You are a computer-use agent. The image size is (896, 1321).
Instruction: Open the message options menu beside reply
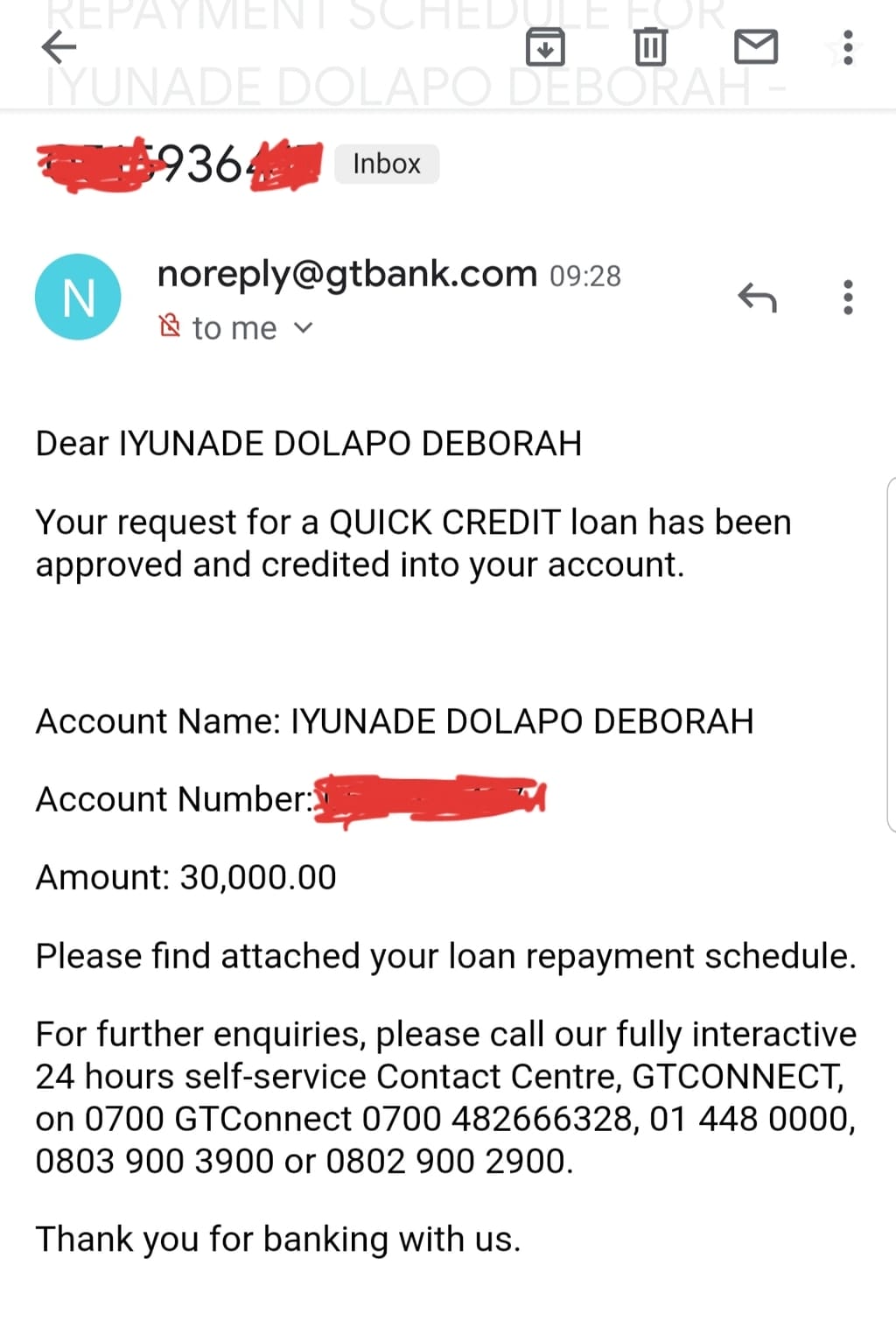[847, 298]
